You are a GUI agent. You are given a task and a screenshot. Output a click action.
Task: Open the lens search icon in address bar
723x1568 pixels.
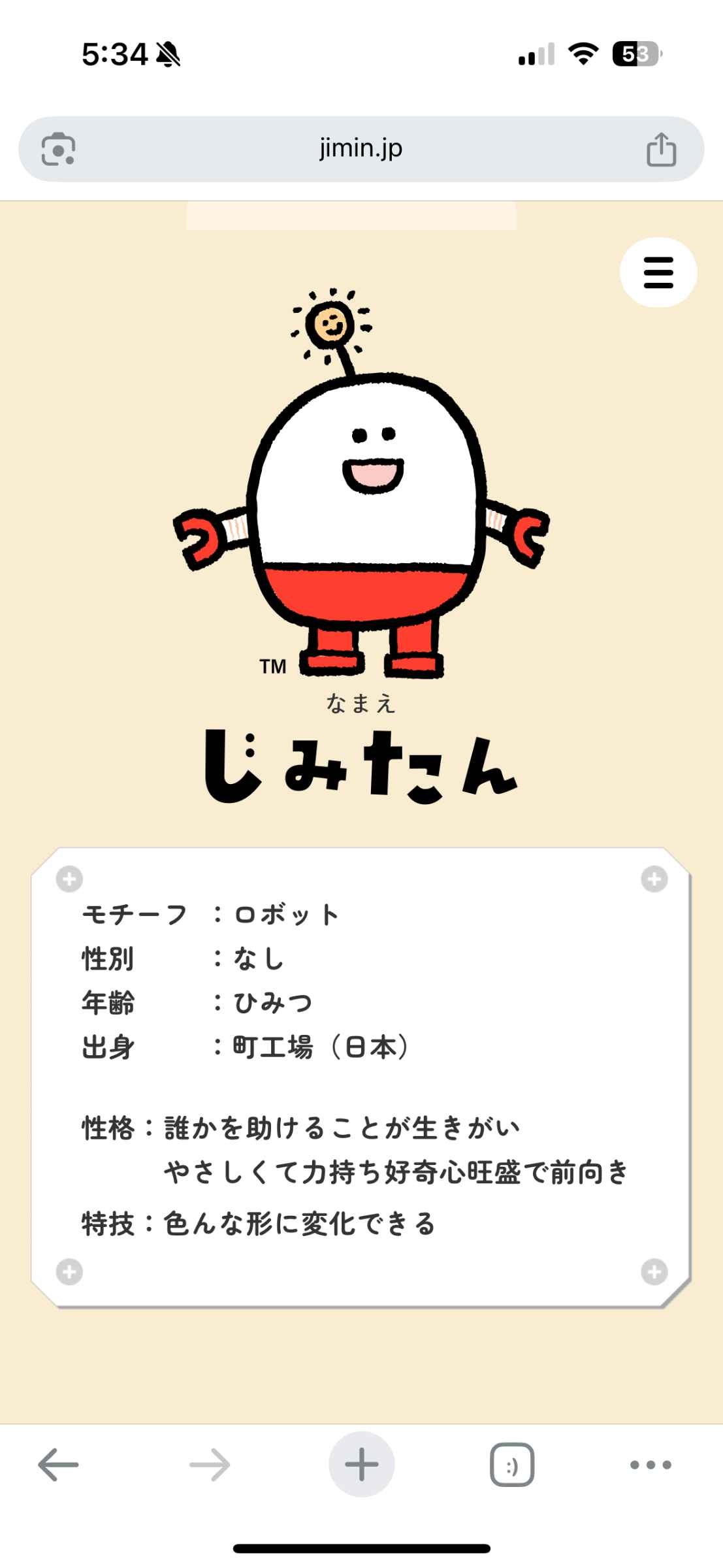coord(58,149)
